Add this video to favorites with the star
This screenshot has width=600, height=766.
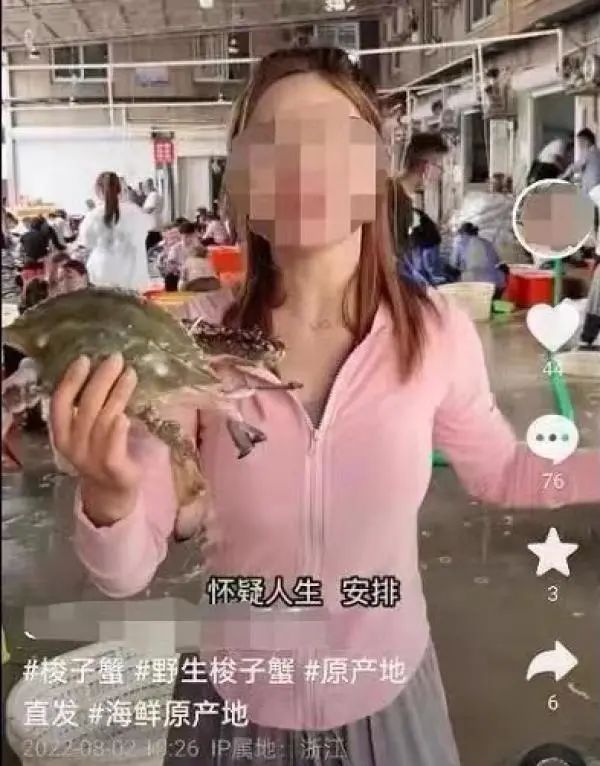click(x=553, y=552)
